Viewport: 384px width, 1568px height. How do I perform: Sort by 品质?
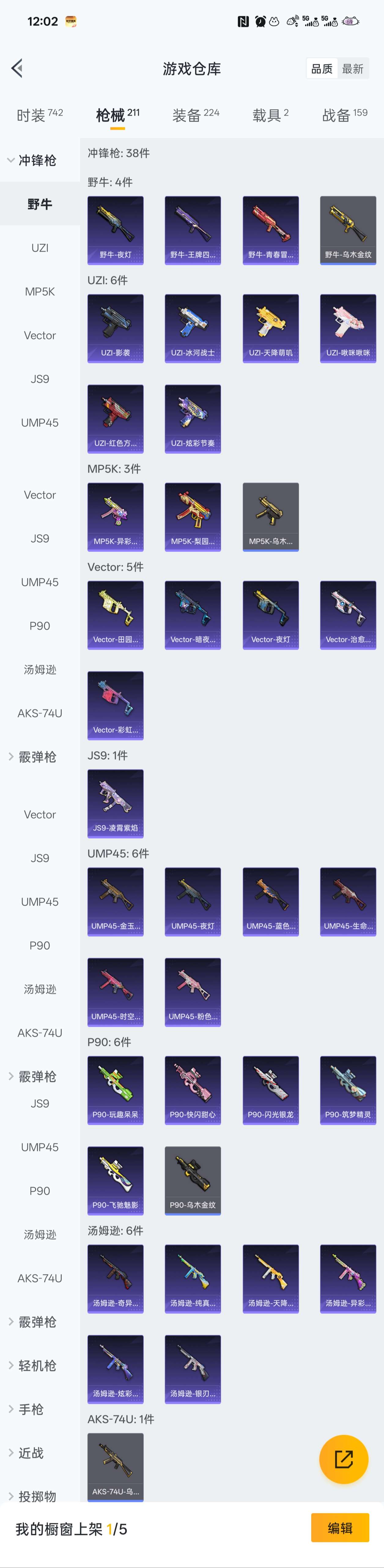click(x=321, y=69)
